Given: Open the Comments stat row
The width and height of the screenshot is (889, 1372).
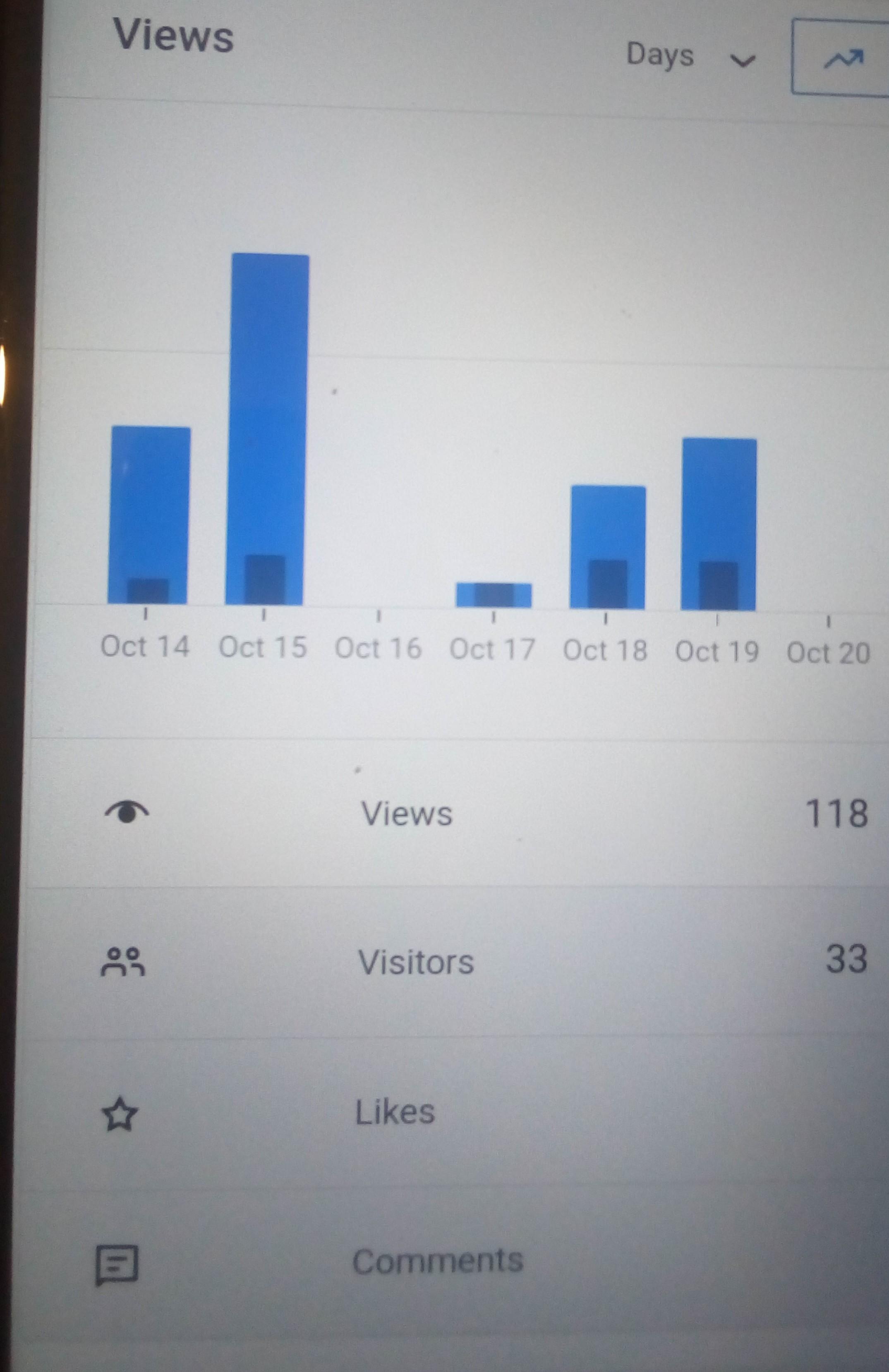Looking at the screenshot, I should [450, 1261].
